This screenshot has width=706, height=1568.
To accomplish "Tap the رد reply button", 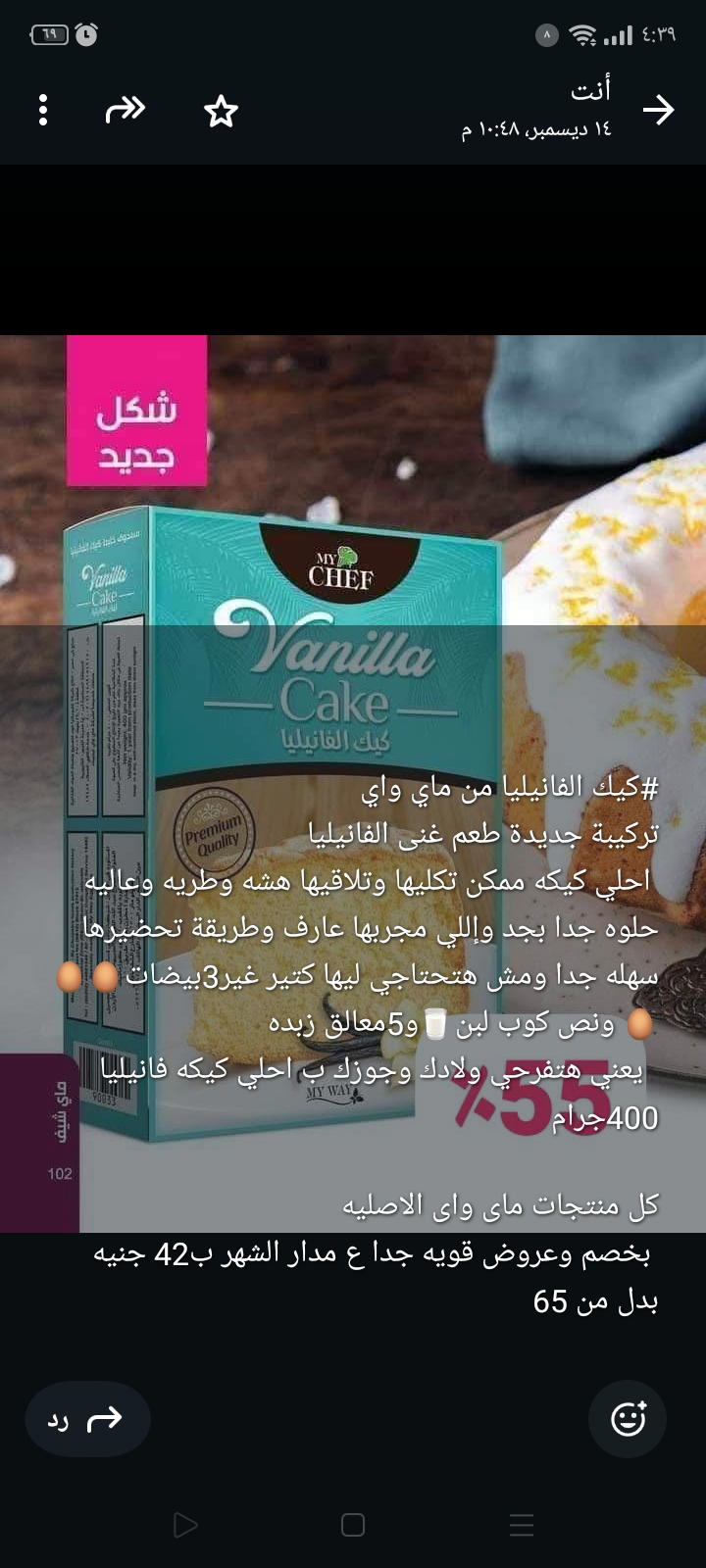I will (x=87, y=1418).
